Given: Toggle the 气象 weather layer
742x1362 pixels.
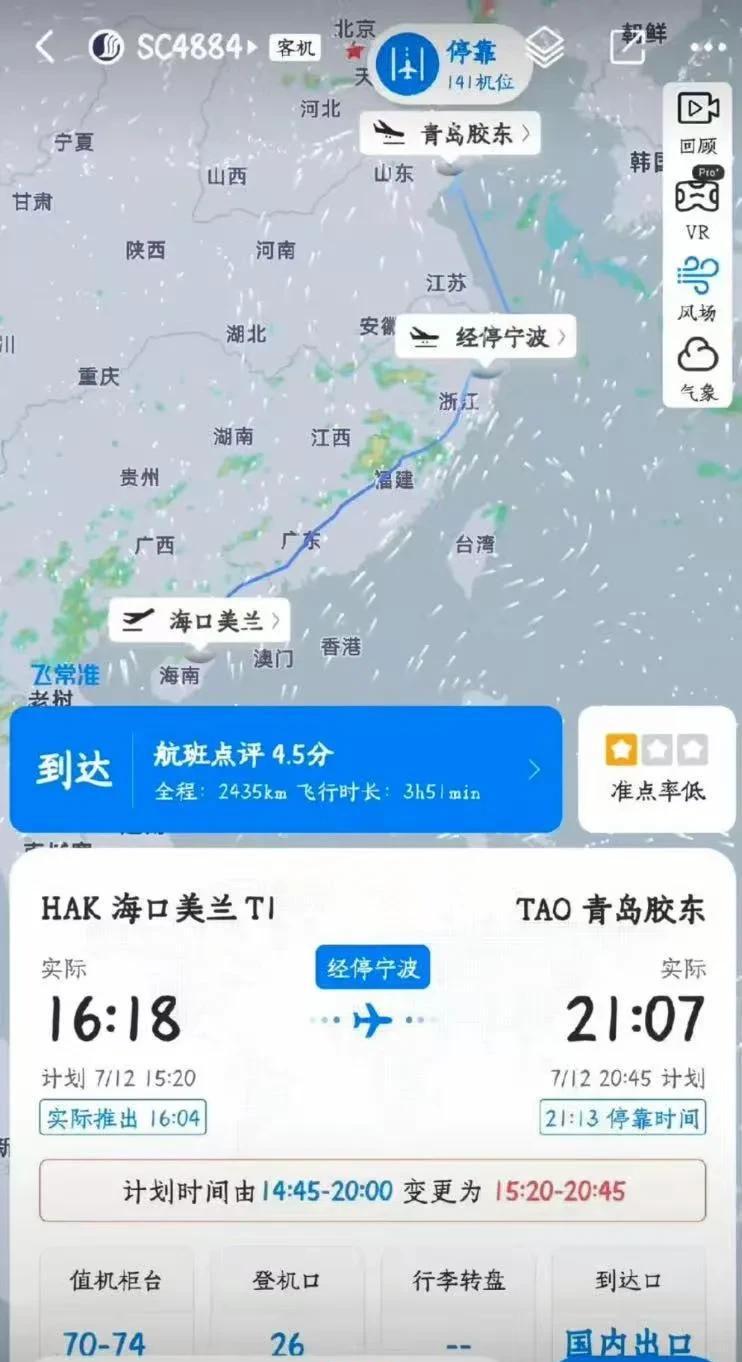Looking at the screenshot, I should click(x=698, y=368).
